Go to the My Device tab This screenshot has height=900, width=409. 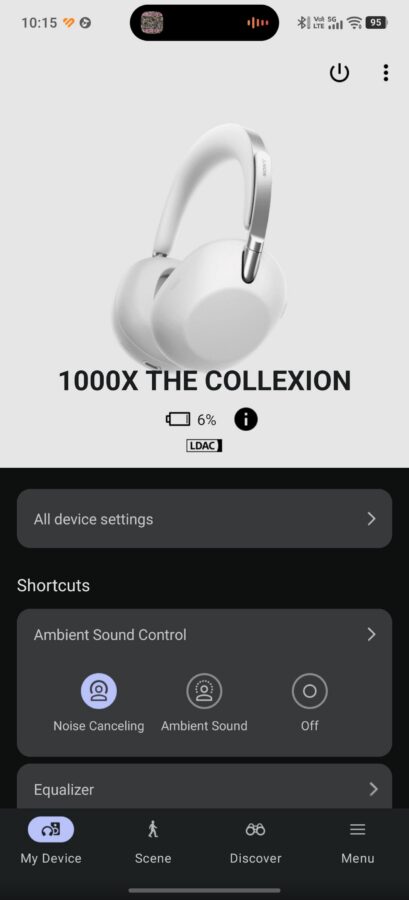51,841
